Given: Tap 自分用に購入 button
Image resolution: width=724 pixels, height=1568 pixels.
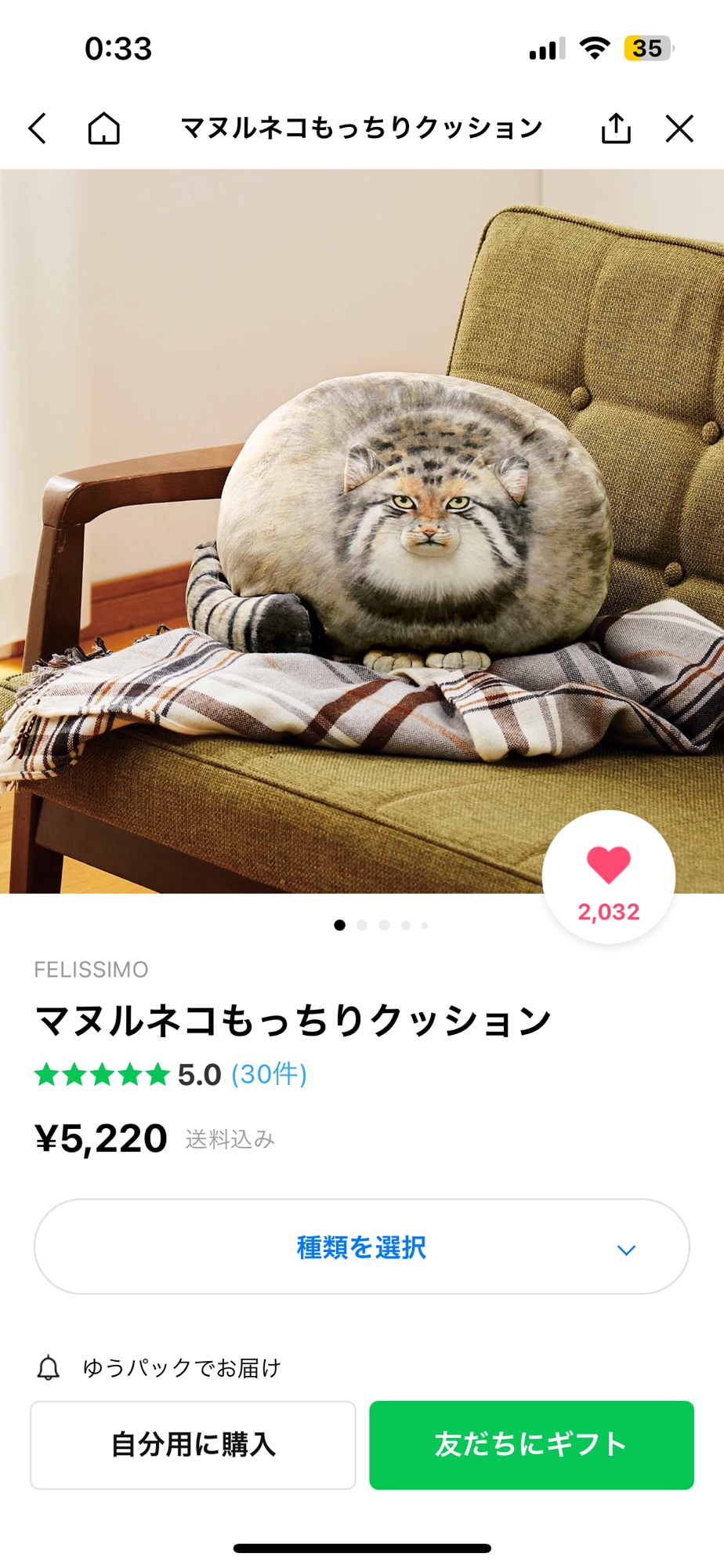Looking at the screenshot, I should [193, 1444].
